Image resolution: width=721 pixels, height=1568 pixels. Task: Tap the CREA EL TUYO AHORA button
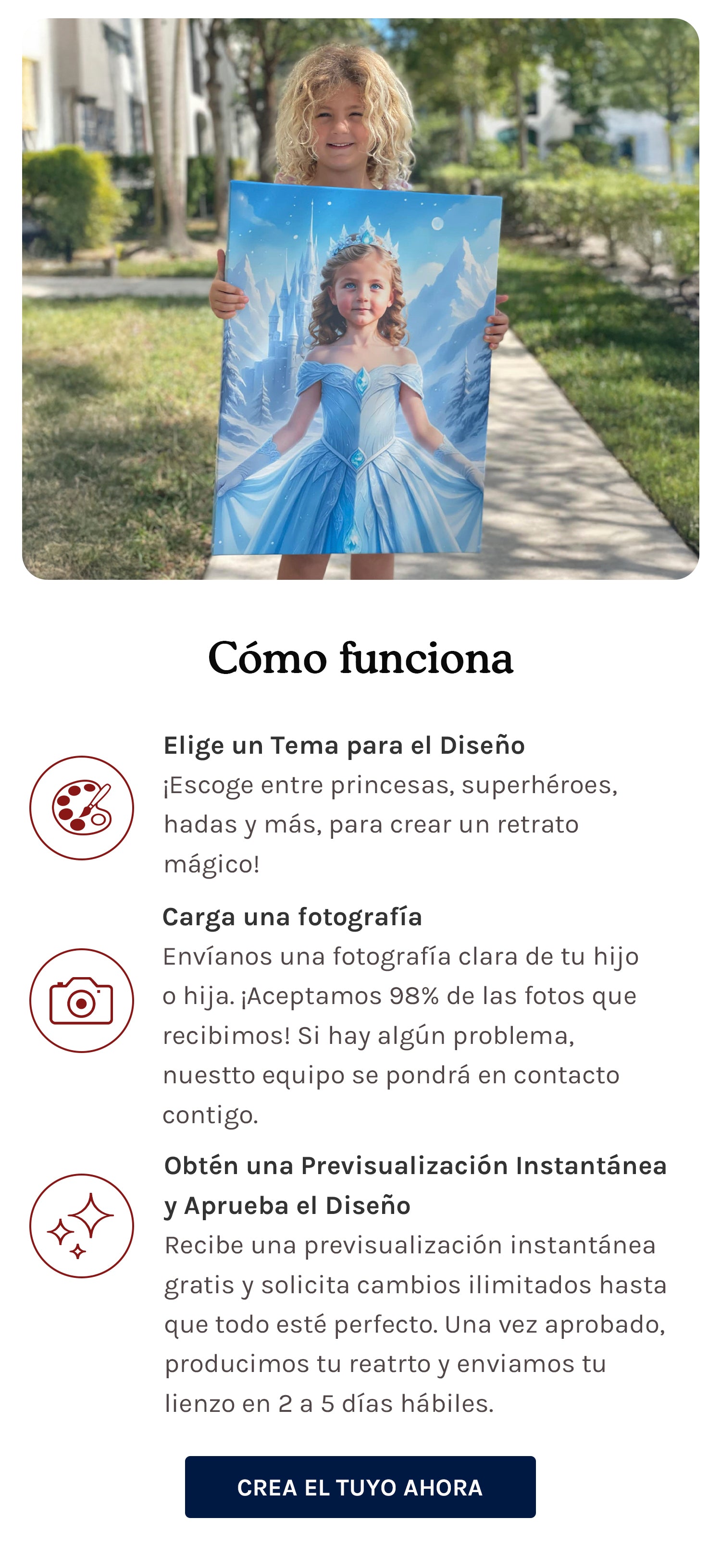click(x=360, y=1487)
